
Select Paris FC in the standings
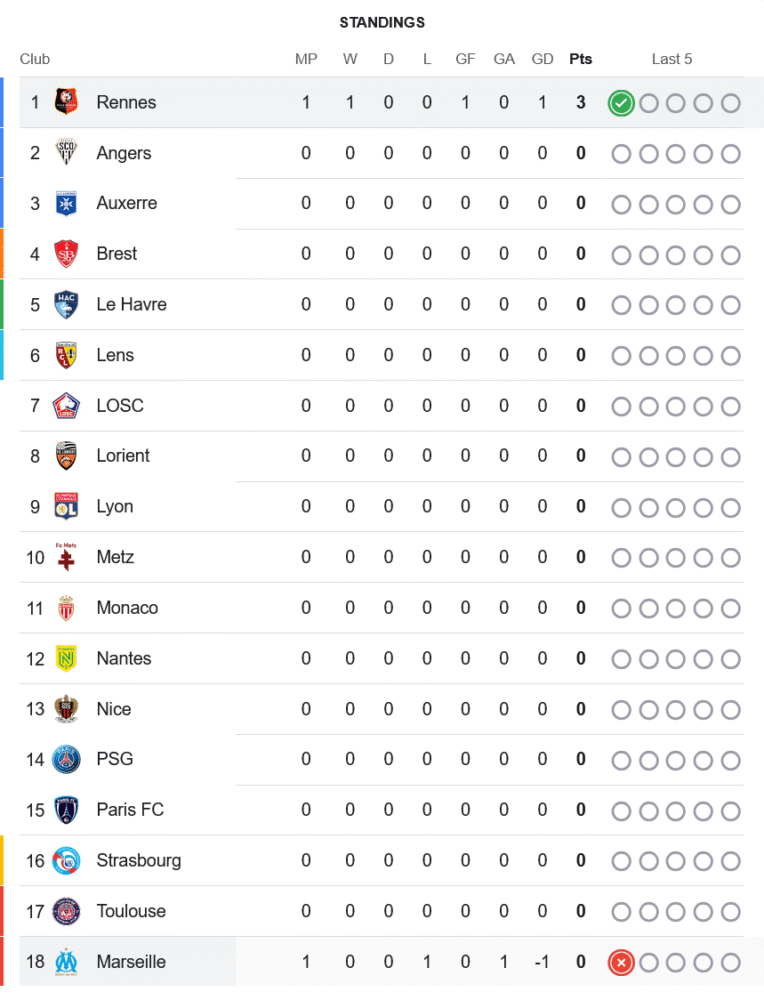pos(130,810)
